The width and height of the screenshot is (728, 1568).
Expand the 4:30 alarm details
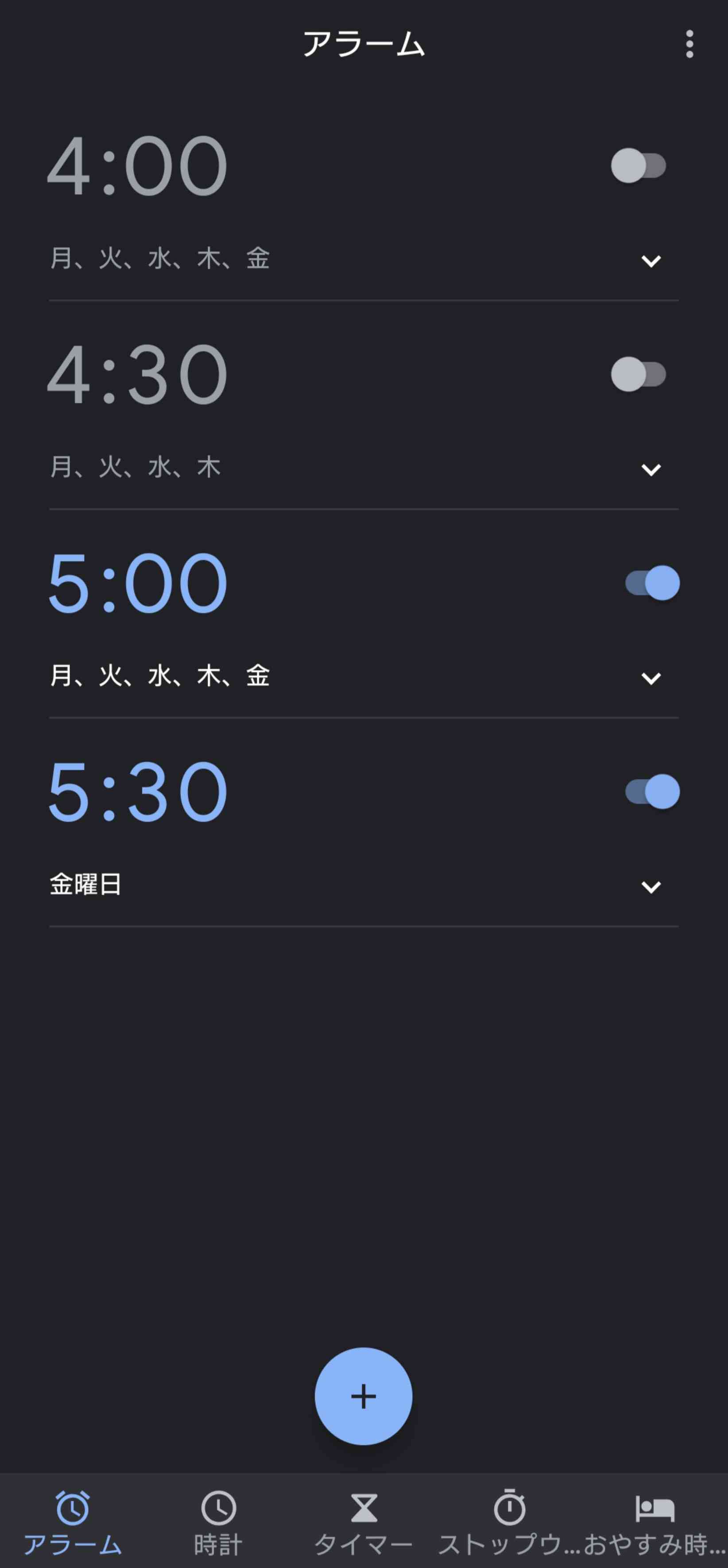(651, 470)
